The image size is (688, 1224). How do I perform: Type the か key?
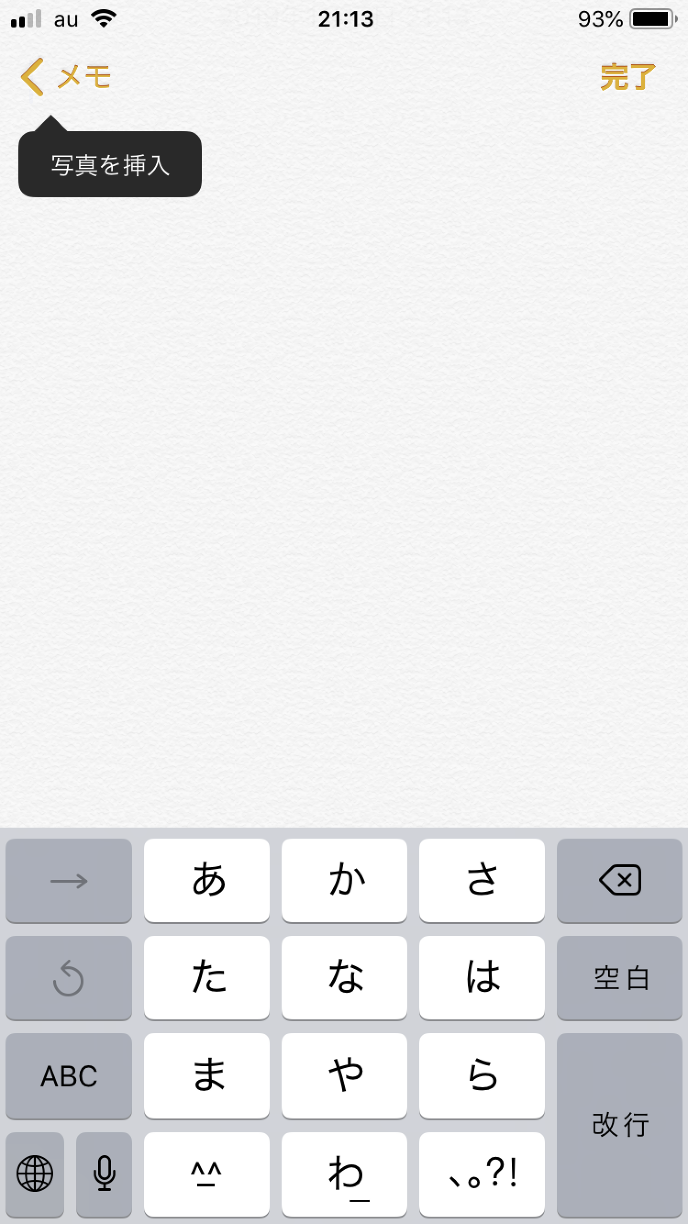pos(345,880)
